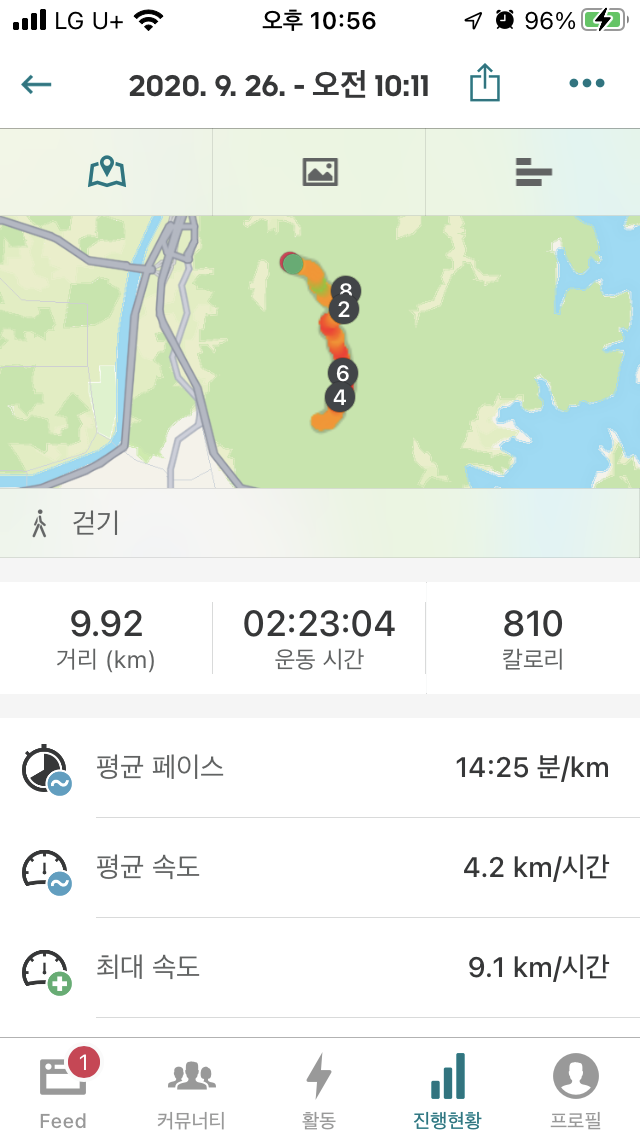This screenshot has width=640, height=1136.
Task: Select the 진행현황 tab
Action: pyautogui.click(x=447, y=1088)
